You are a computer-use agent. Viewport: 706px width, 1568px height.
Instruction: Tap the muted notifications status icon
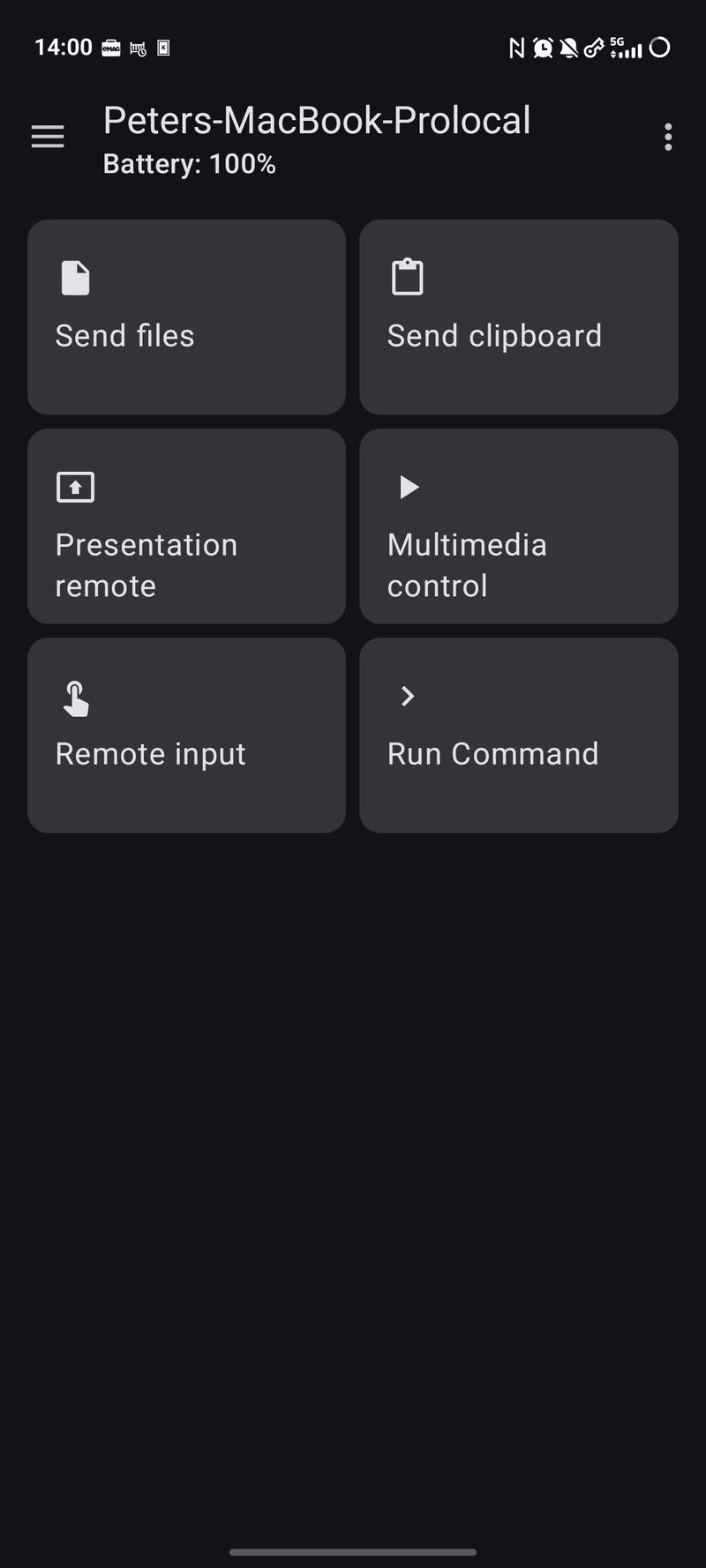coord(569,48)
